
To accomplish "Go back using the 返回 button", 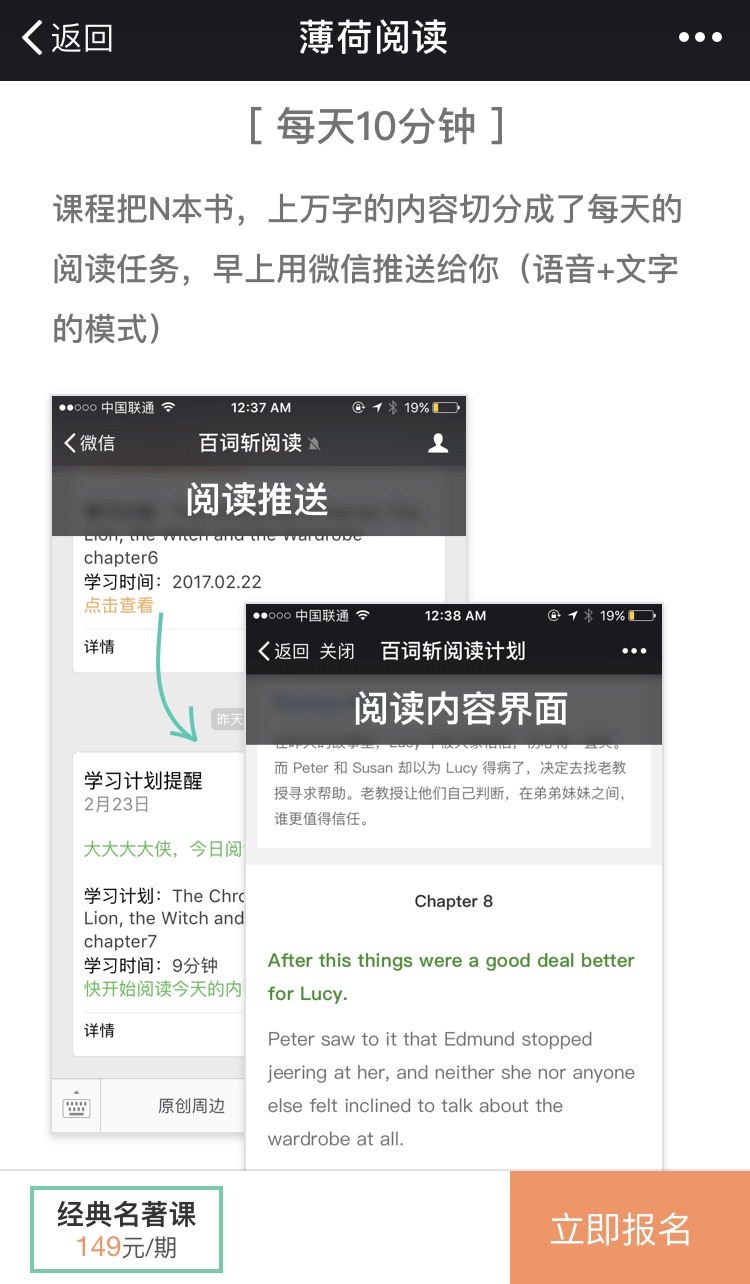I will (68, 38).
